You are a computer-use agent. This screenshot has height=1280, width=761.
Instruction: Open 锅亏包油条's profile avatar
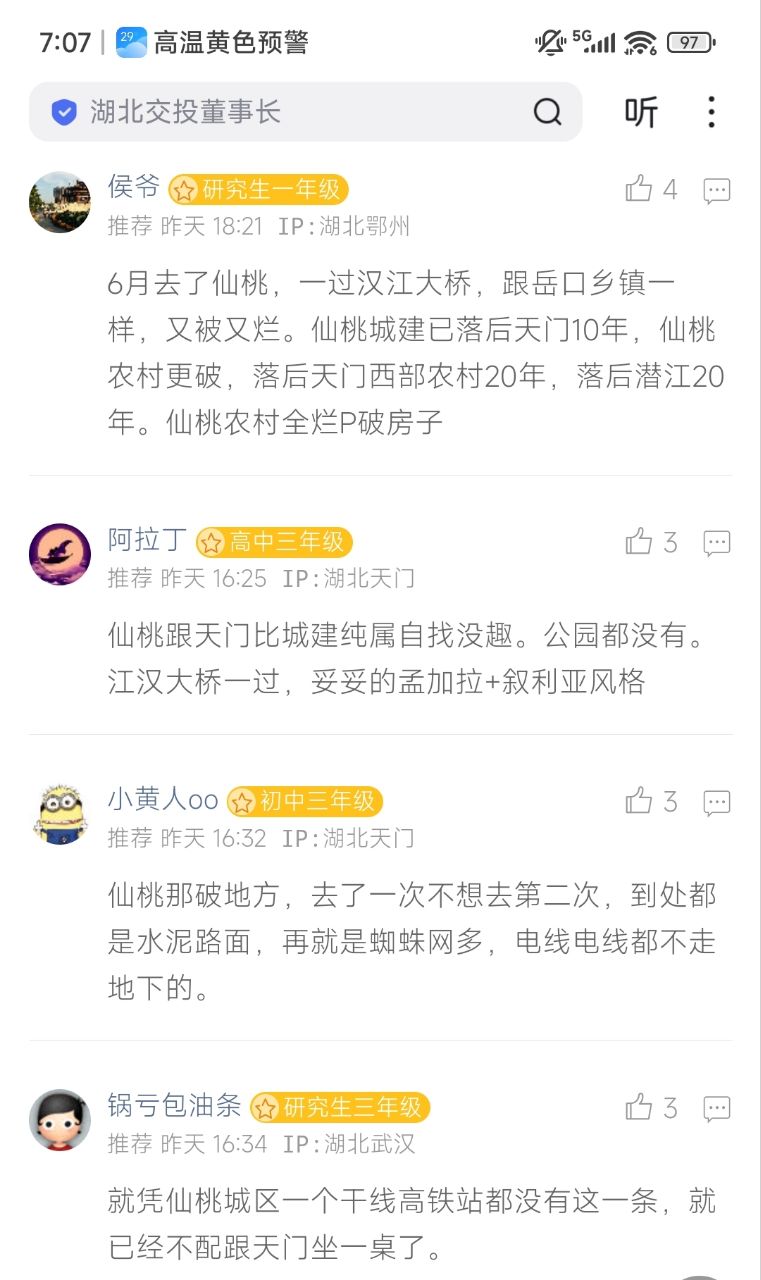(60, 1120)
